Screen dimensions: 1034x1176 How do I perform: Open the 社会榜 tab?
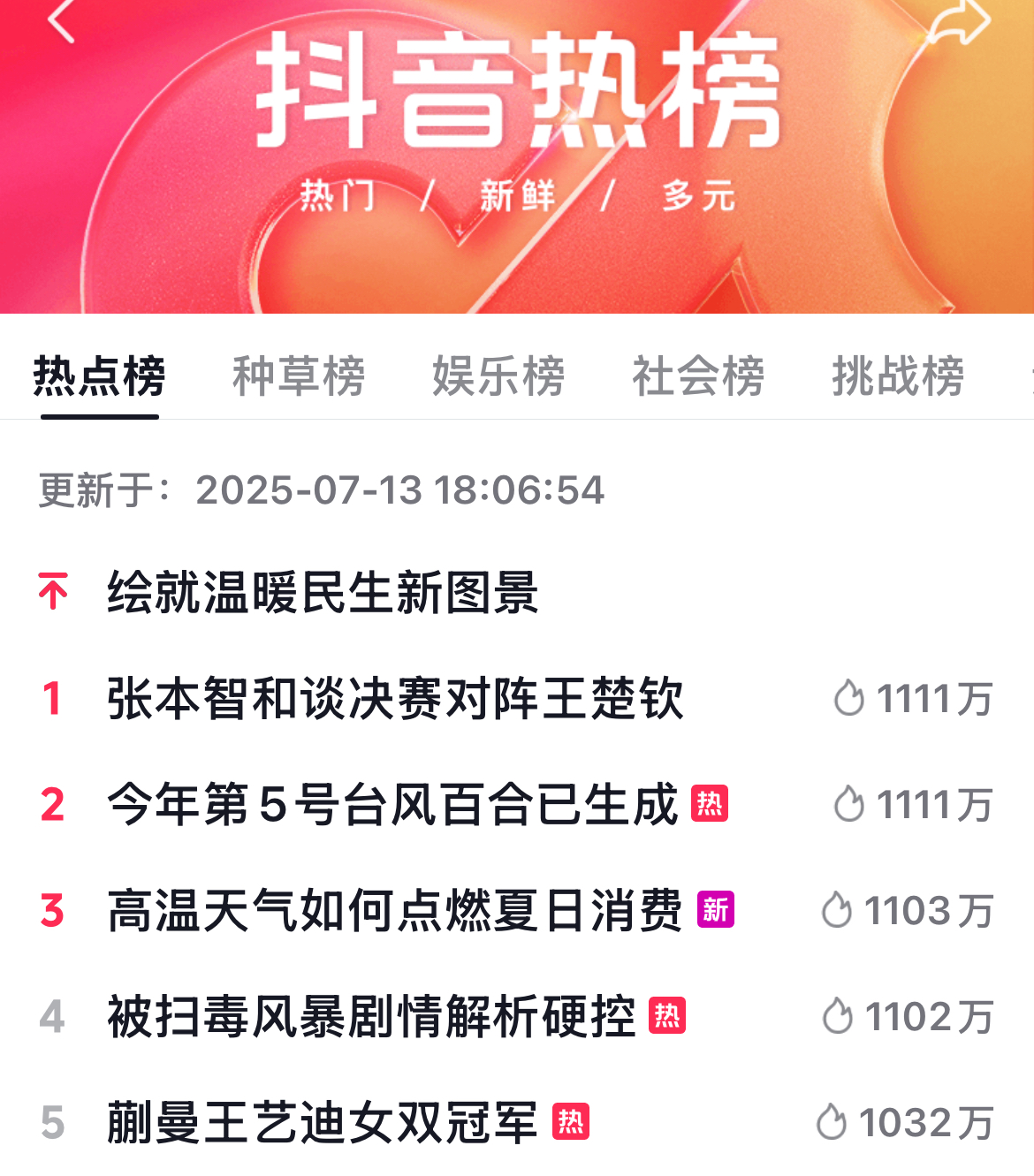pyautogui.click(x=698, y=376)
